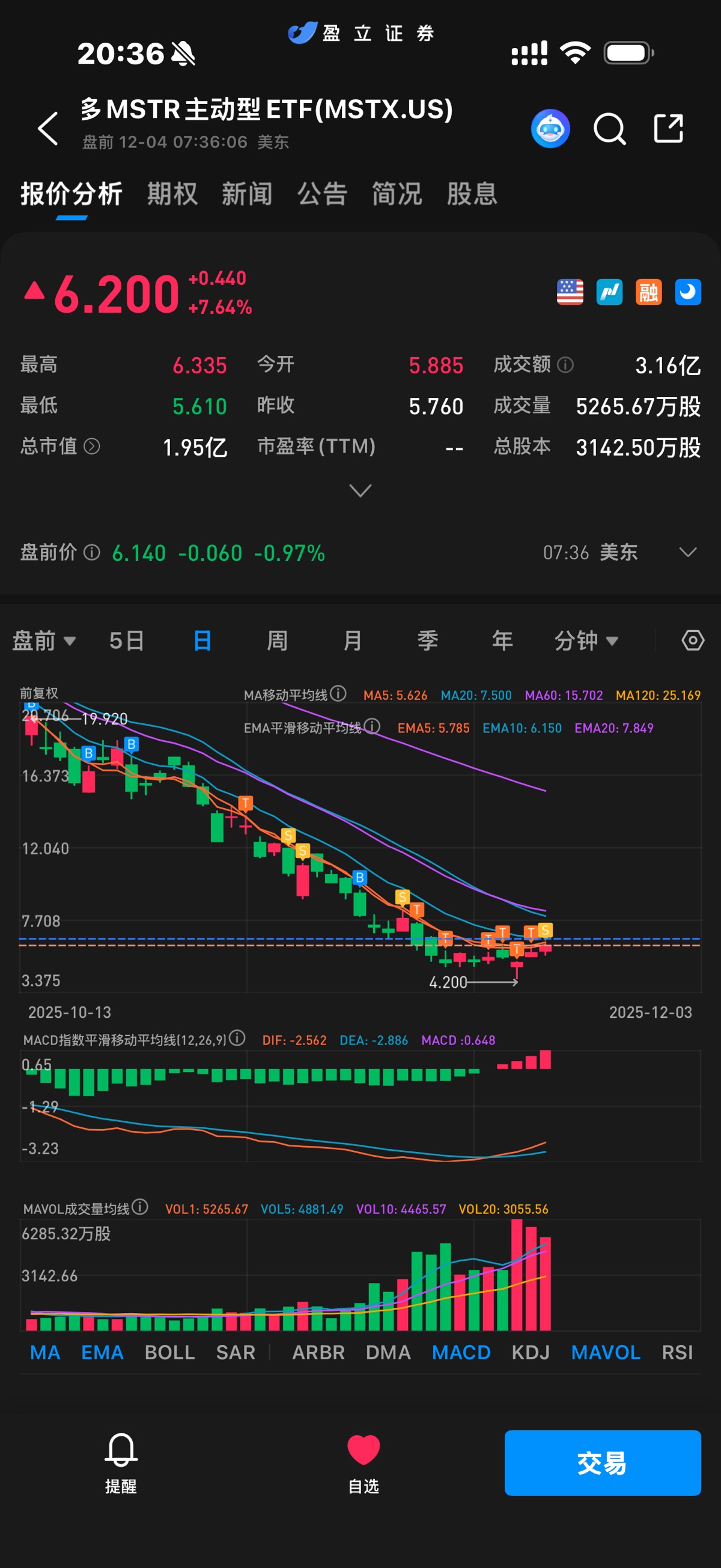This screenshot has height=1568, width=721.
Task: Select the 周 weekly chart
Action: [x=278, y=640]
